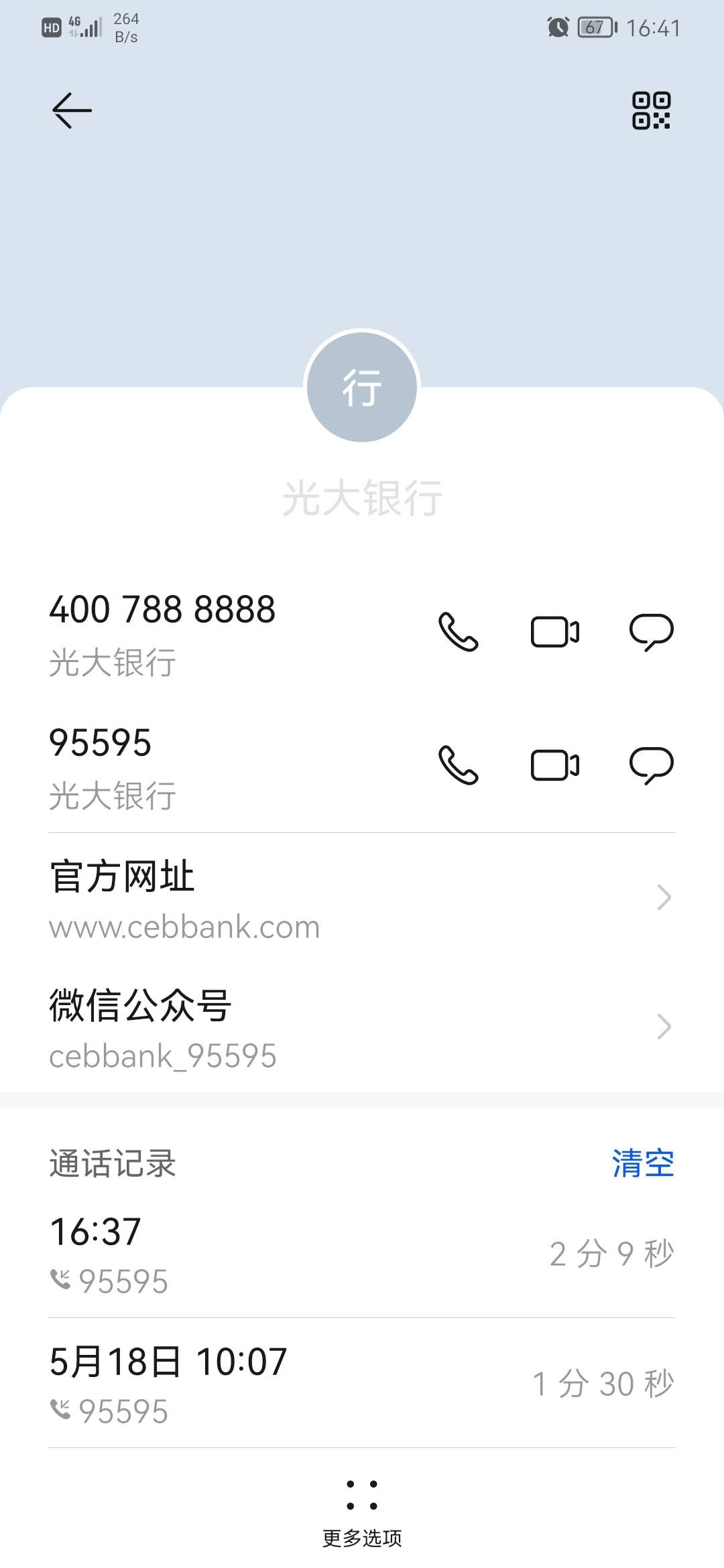The image size is (724, 1568).
Task: Video call the 95595 number
Action: coord(555,765)
